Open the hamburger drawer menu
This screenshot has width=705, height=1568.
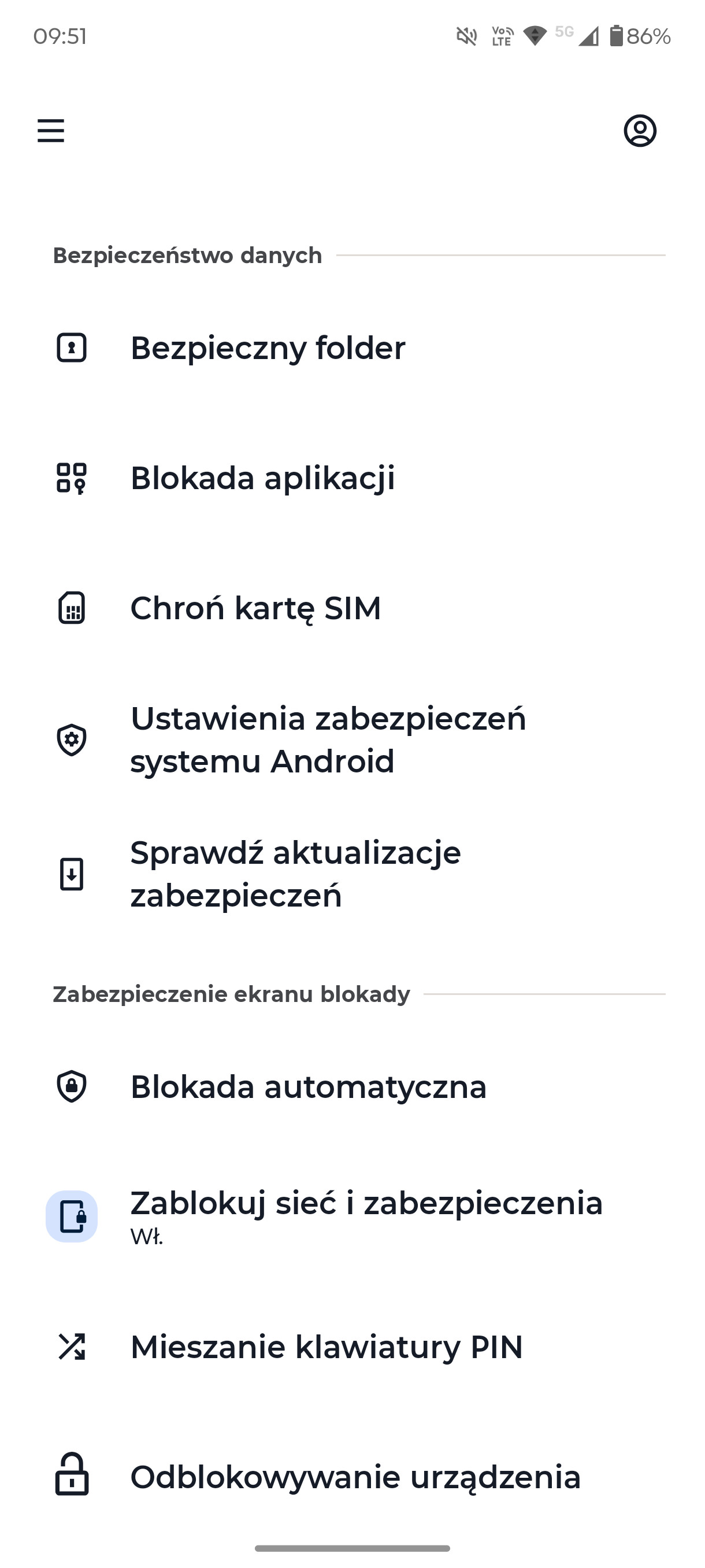[x=50, y=131]
